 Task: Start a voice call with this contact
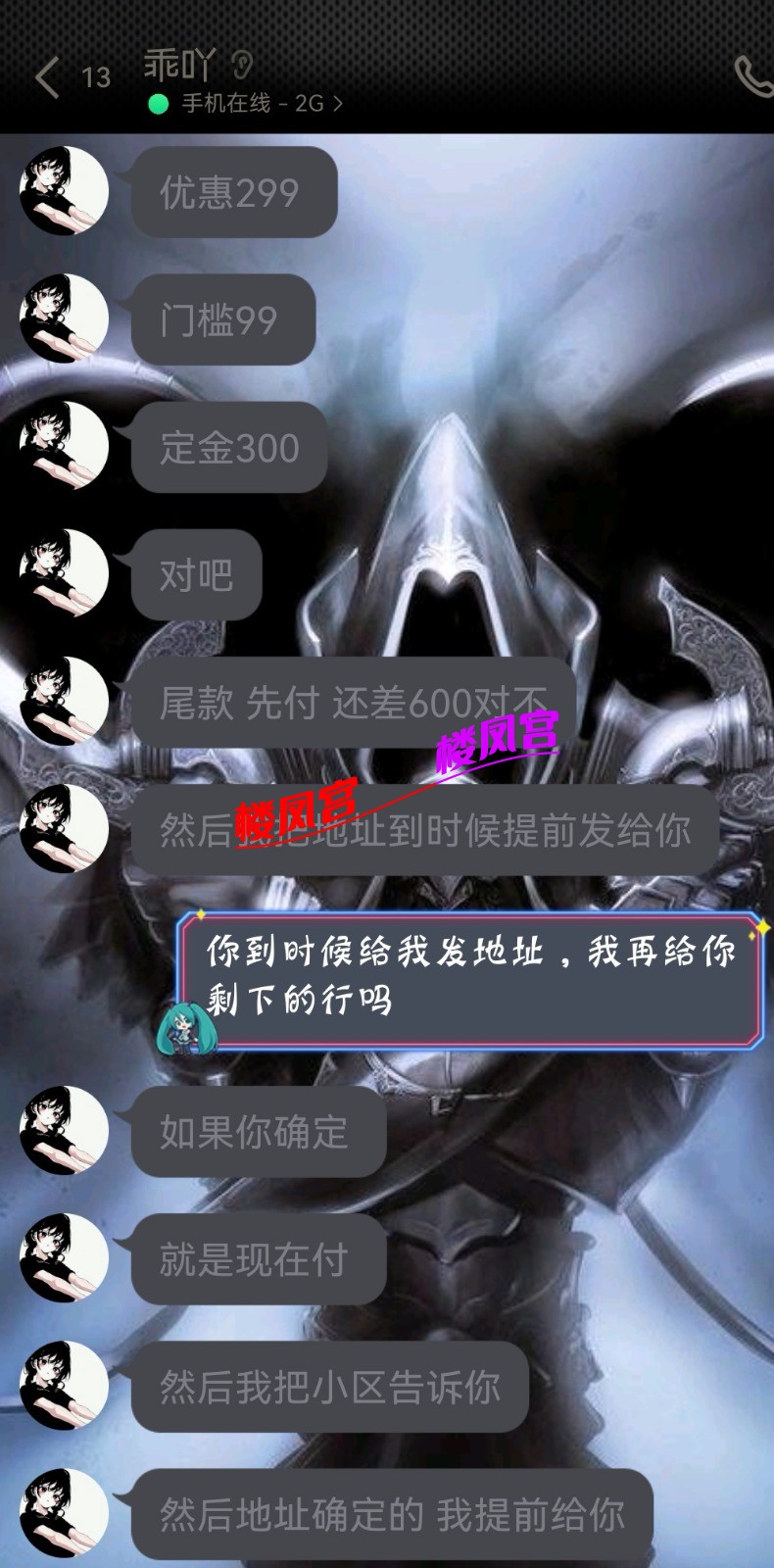(752, 76)
